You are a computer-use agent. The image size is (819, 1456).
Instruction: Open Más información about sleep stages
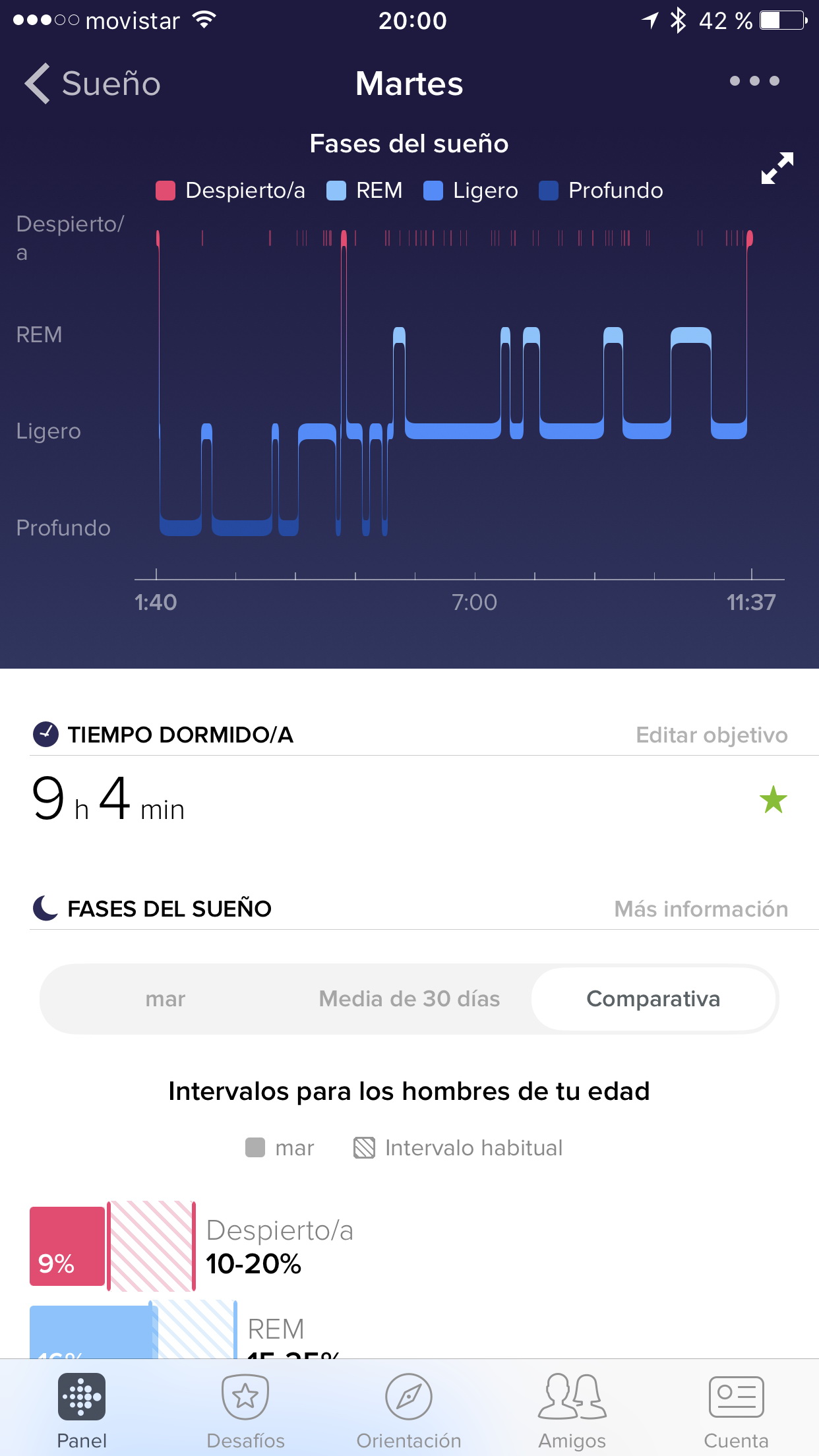[701, 909]
